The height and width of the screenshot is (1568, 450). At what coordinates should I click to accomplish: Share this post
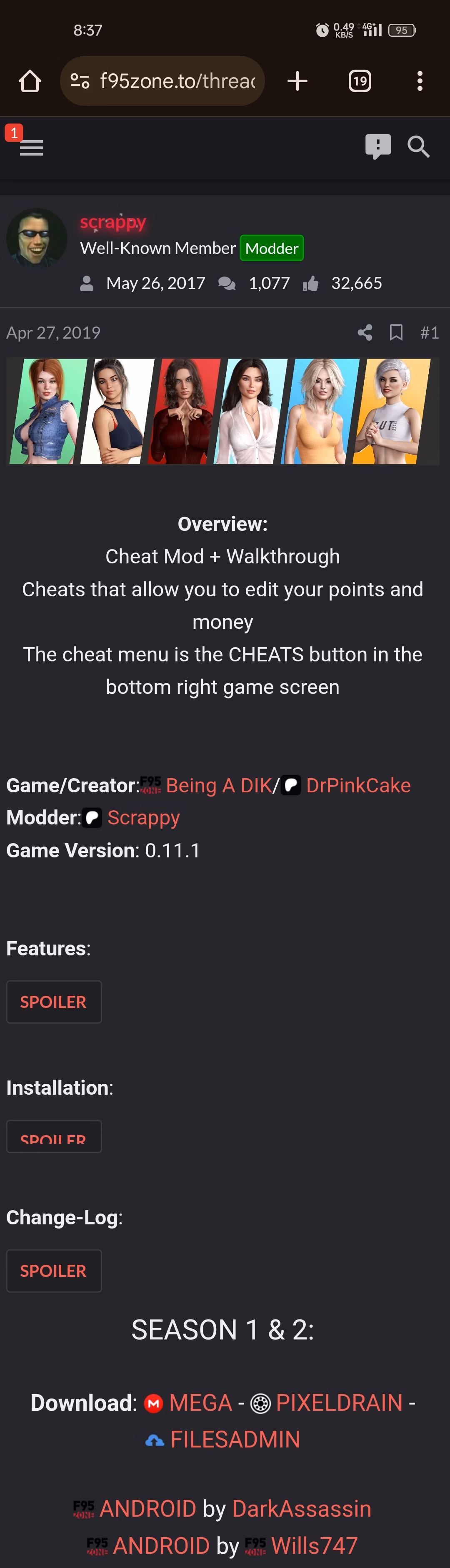click(365, 332)
